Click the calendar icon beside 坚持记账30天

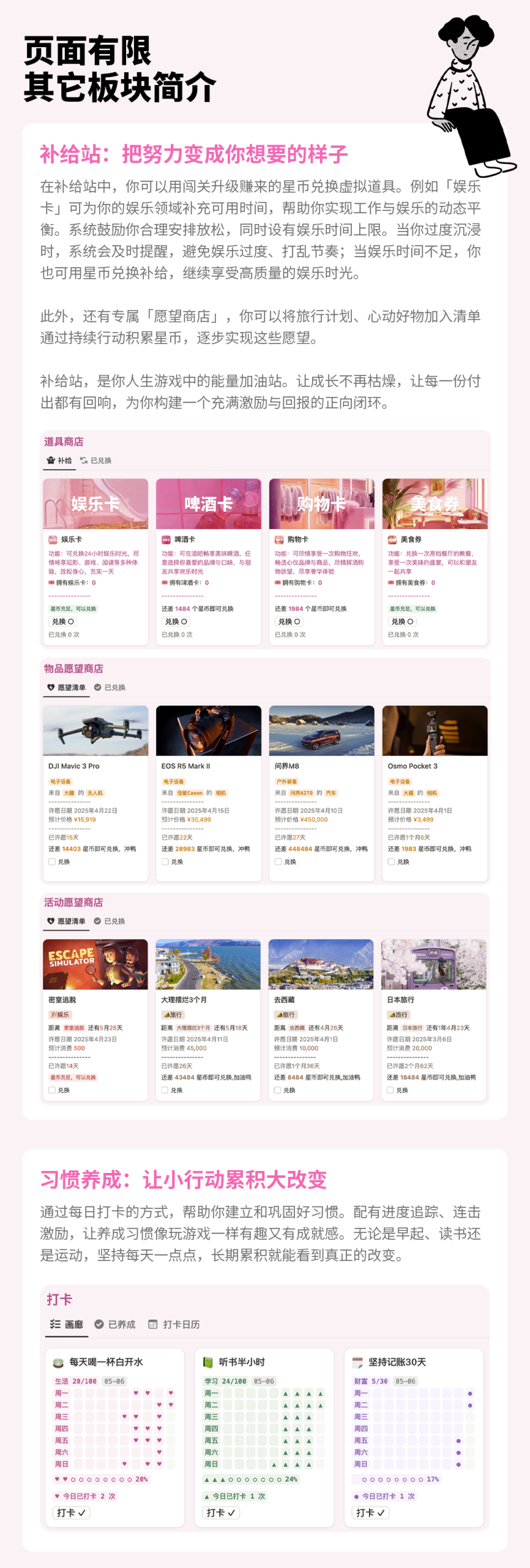coord(358,1361)
